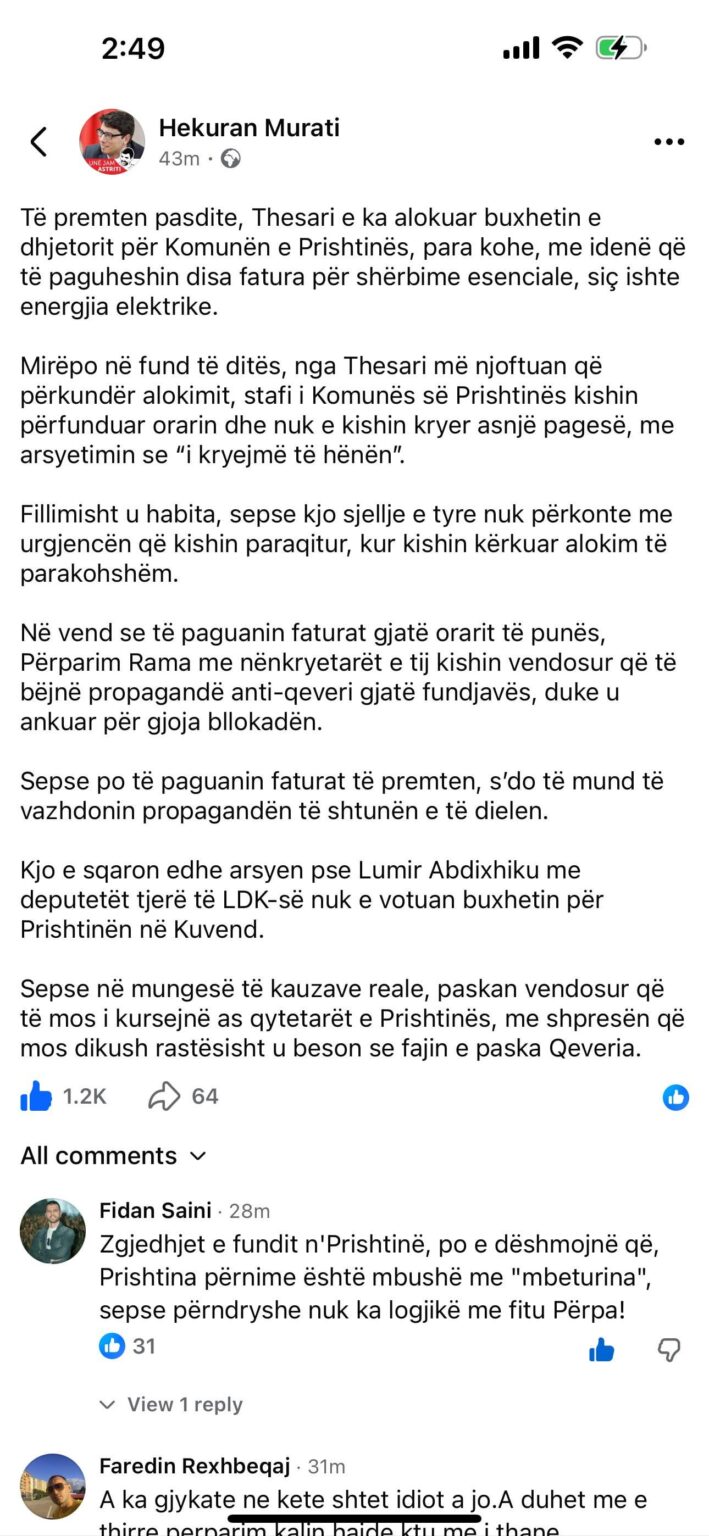Expand the All comments sort dropdown
Viewport: 709px width, 1536px height.
[x=113, y=1156]
